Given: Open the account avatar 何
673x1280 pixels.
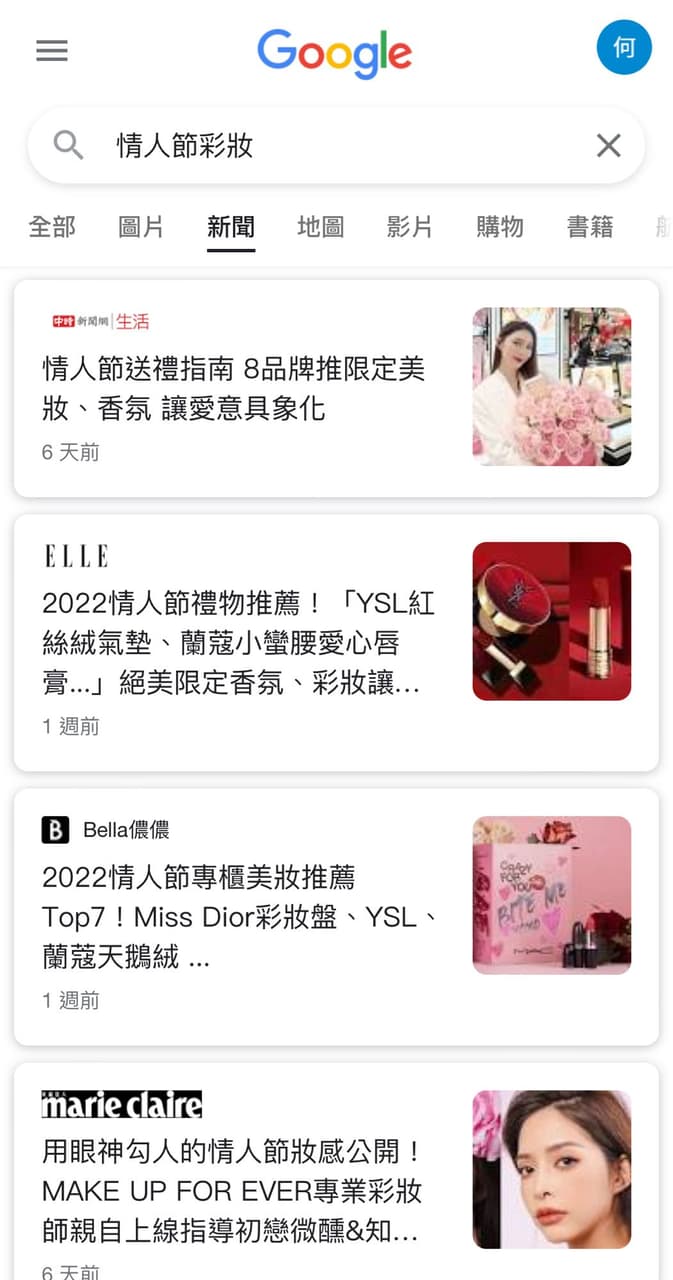Looking at the screenshot, I should click(624, 48).
